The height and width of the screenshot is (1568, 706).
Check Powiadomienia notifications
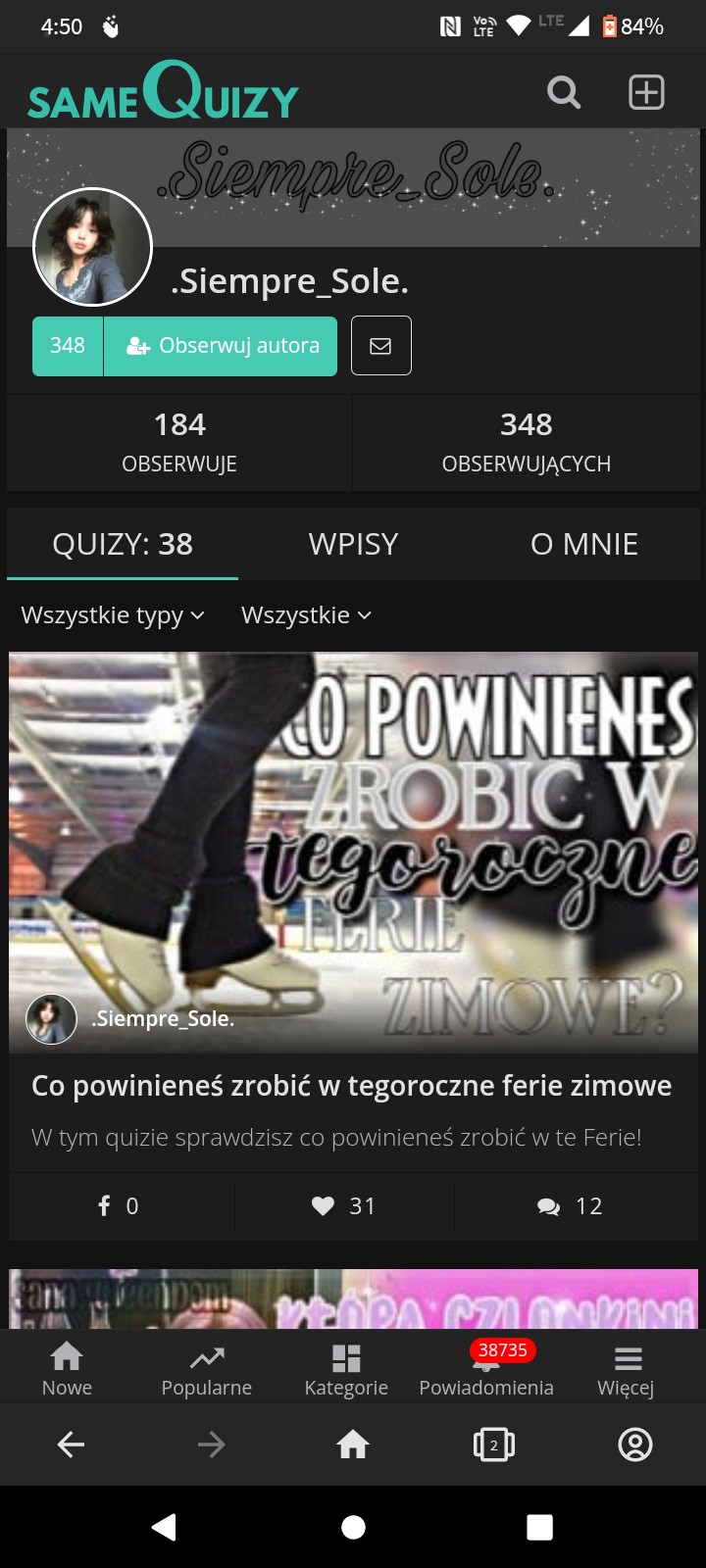486,1368
